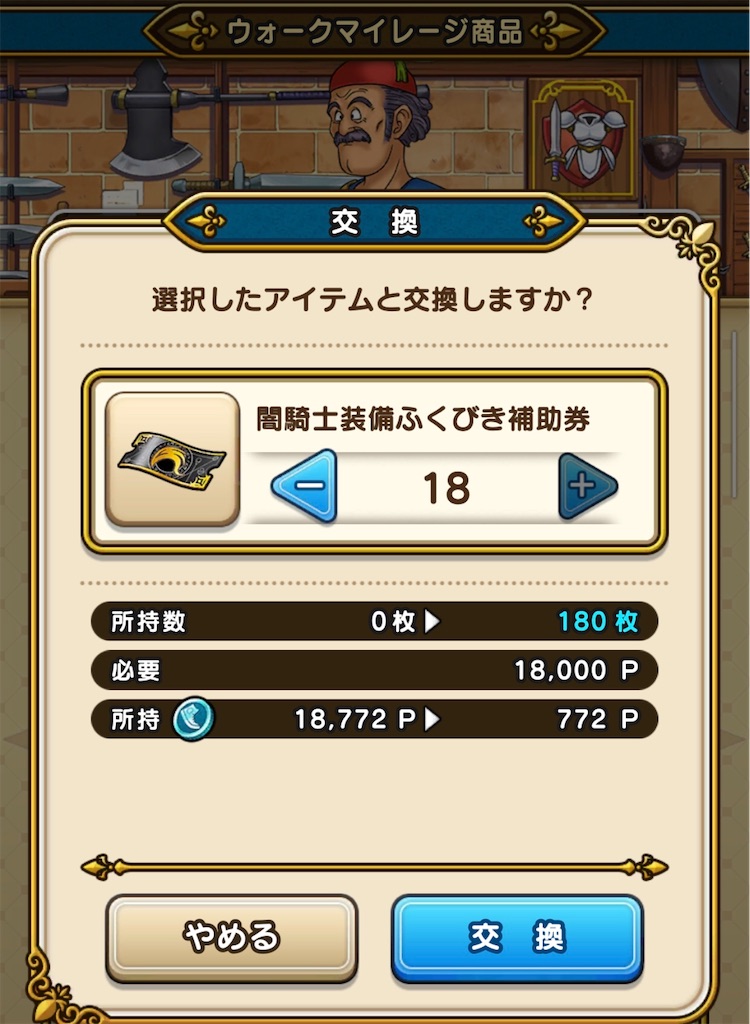Click the ウォークマイレージ商品 title banner
The image size is (750, 1024).
point(375,29)
